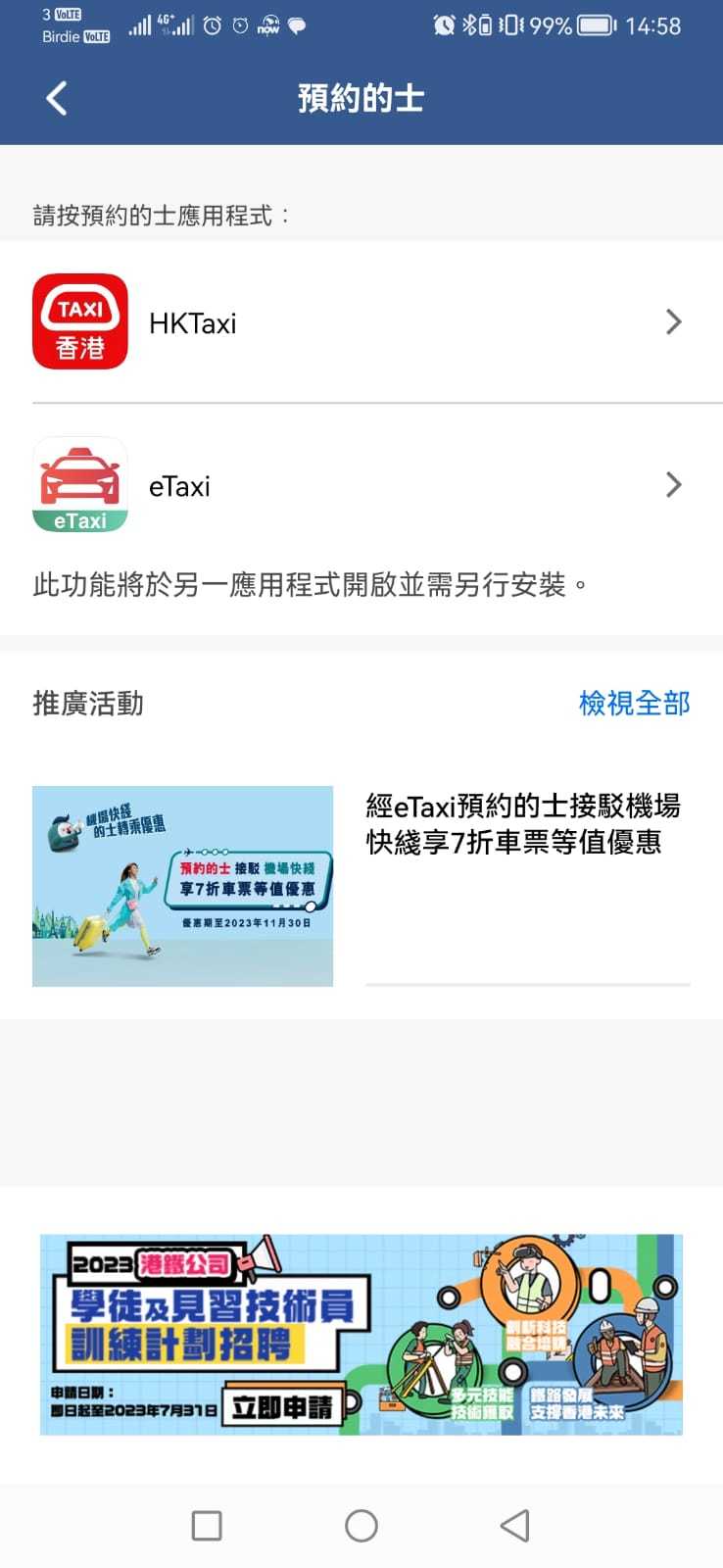The image size is (723, 1568).
Task: Expand the HKTaxi row chevron
Action: point(674,321)
